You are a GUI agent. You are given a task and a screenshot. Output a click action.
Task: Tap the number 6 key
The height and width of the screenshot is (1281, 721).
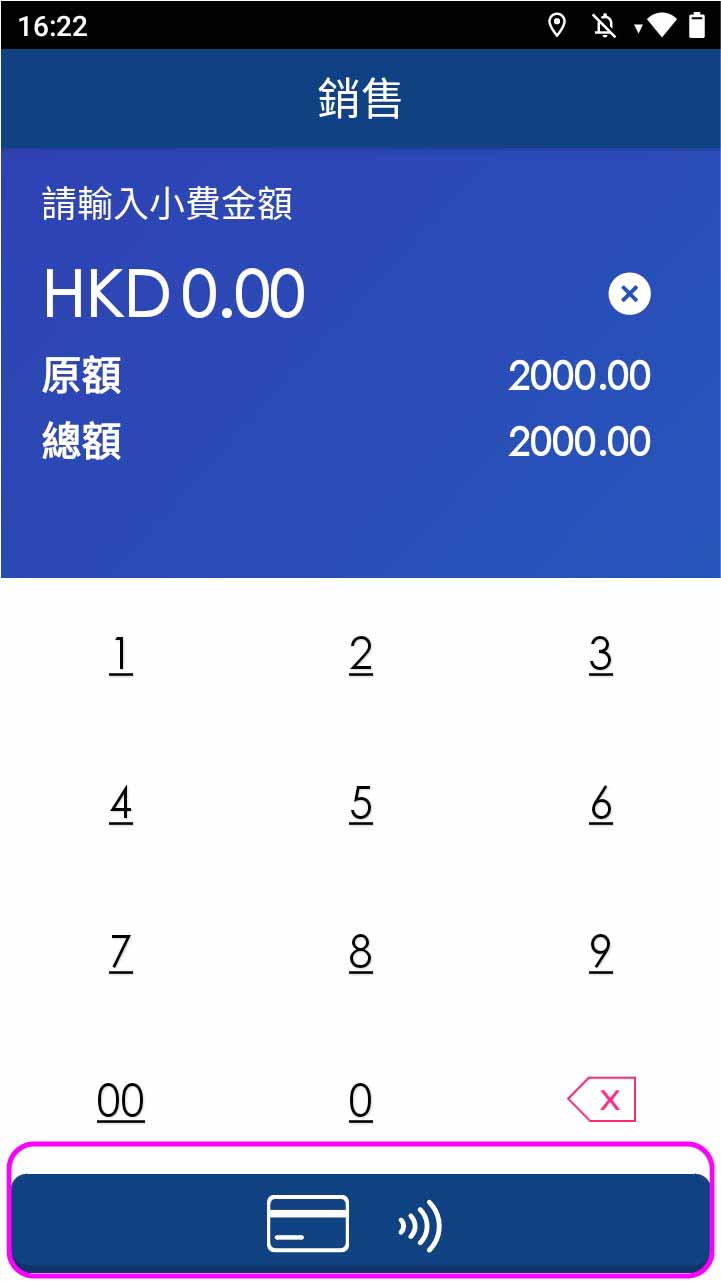(x=600, y=804)
